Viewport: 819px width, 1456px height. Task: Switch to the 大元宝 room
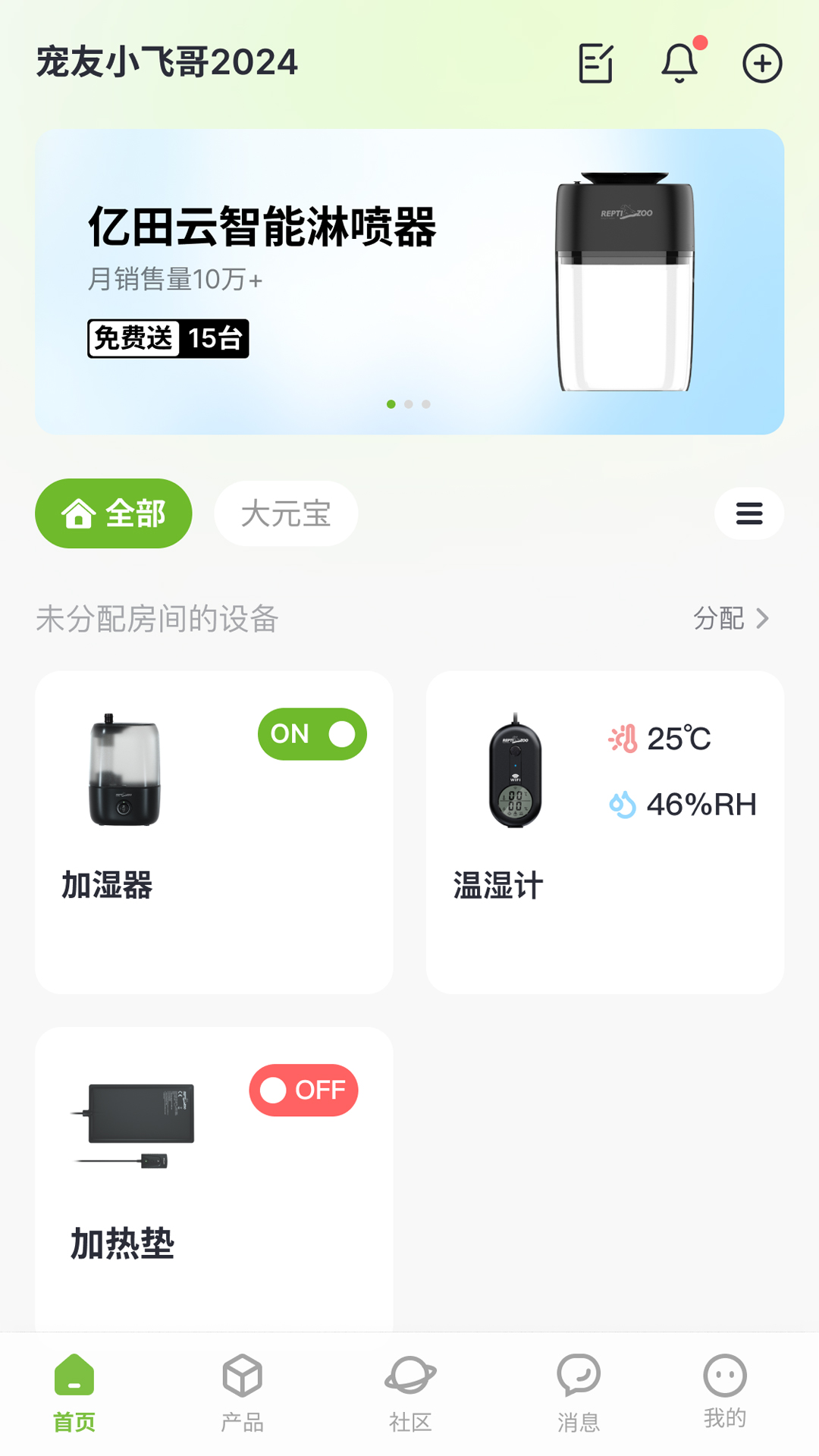pyautogui.click(x=286, y=513)
